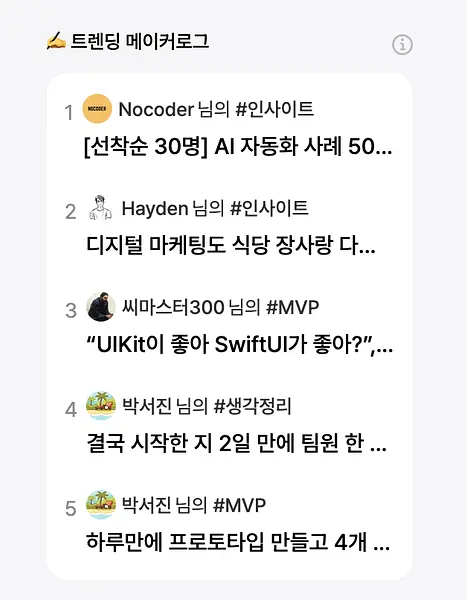
Task: Open Hayden's 디지털 마케팅 insight post
Action: point(231,245)
